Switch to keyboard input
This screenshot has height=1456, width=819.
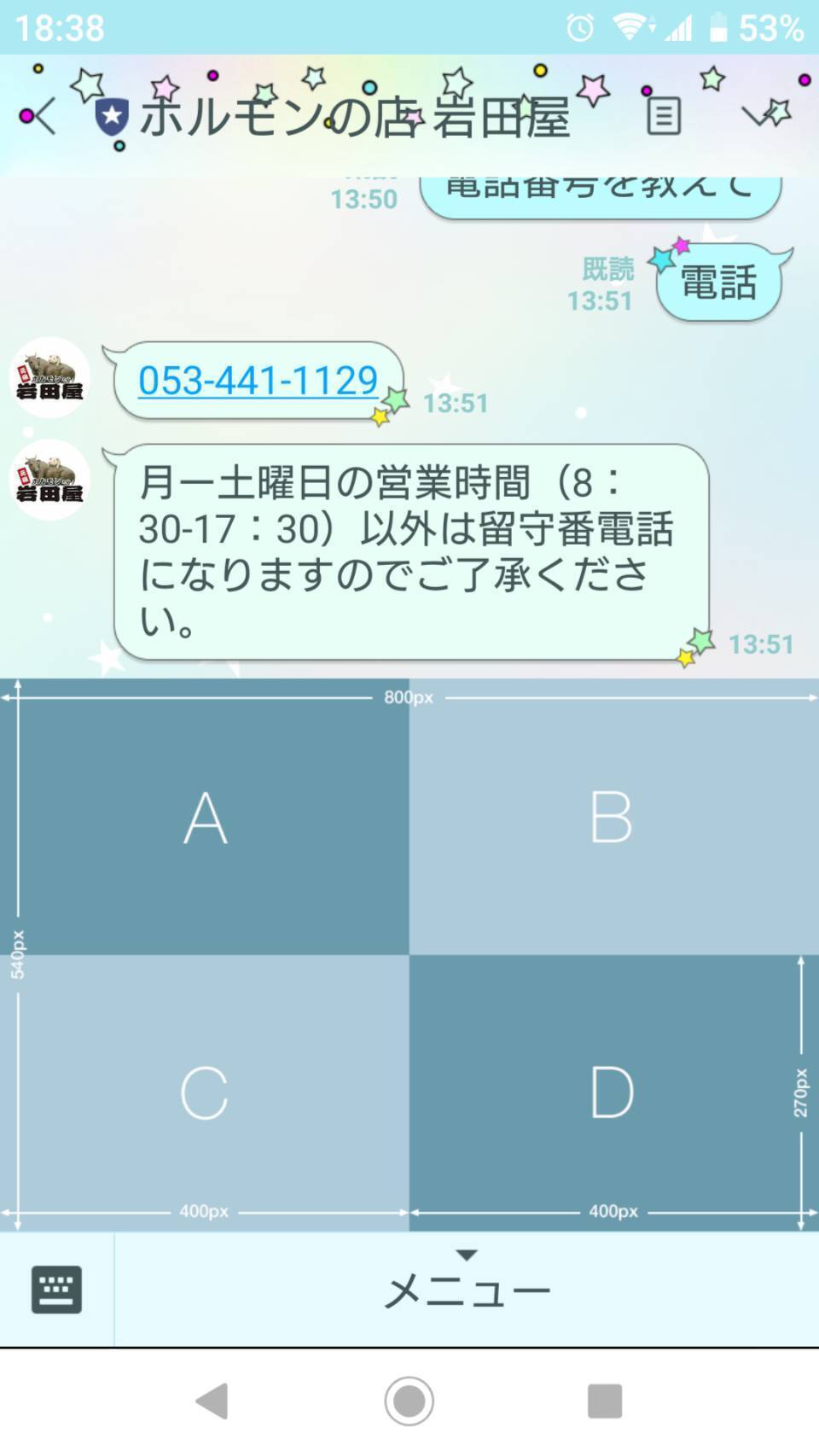56,1289
